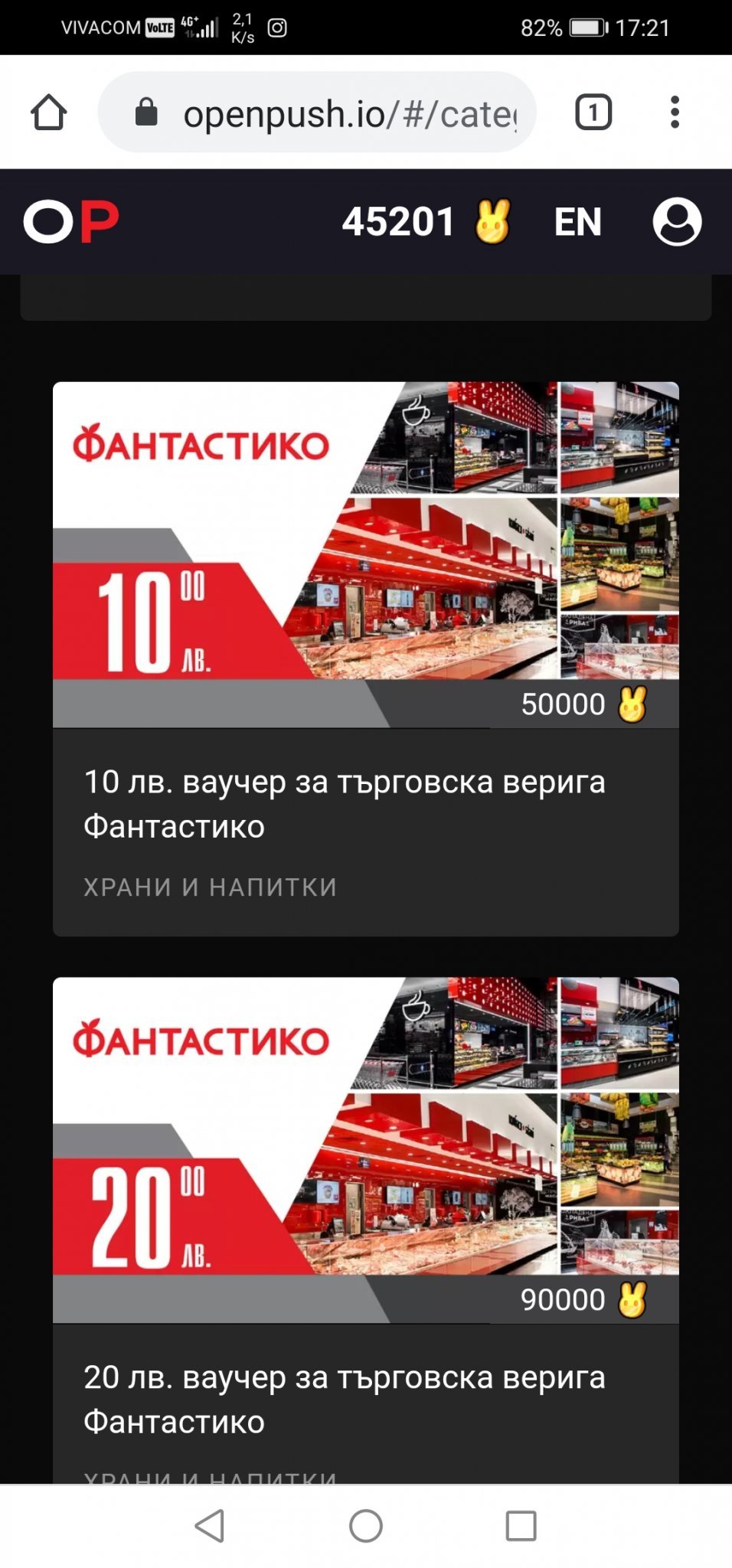Open the system recent apps view
This screenshot has height=1568, width=732.
click(521, 1526)
